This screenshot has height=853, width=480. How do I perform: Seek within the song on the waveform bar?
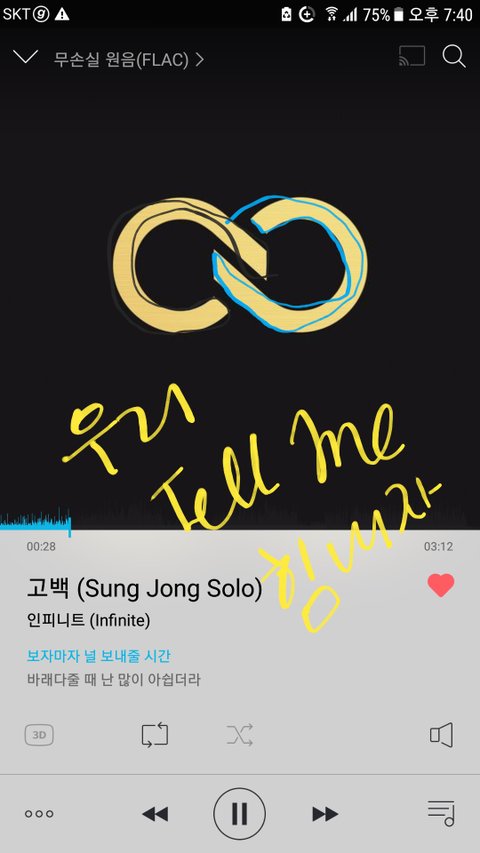pos(240,520)
